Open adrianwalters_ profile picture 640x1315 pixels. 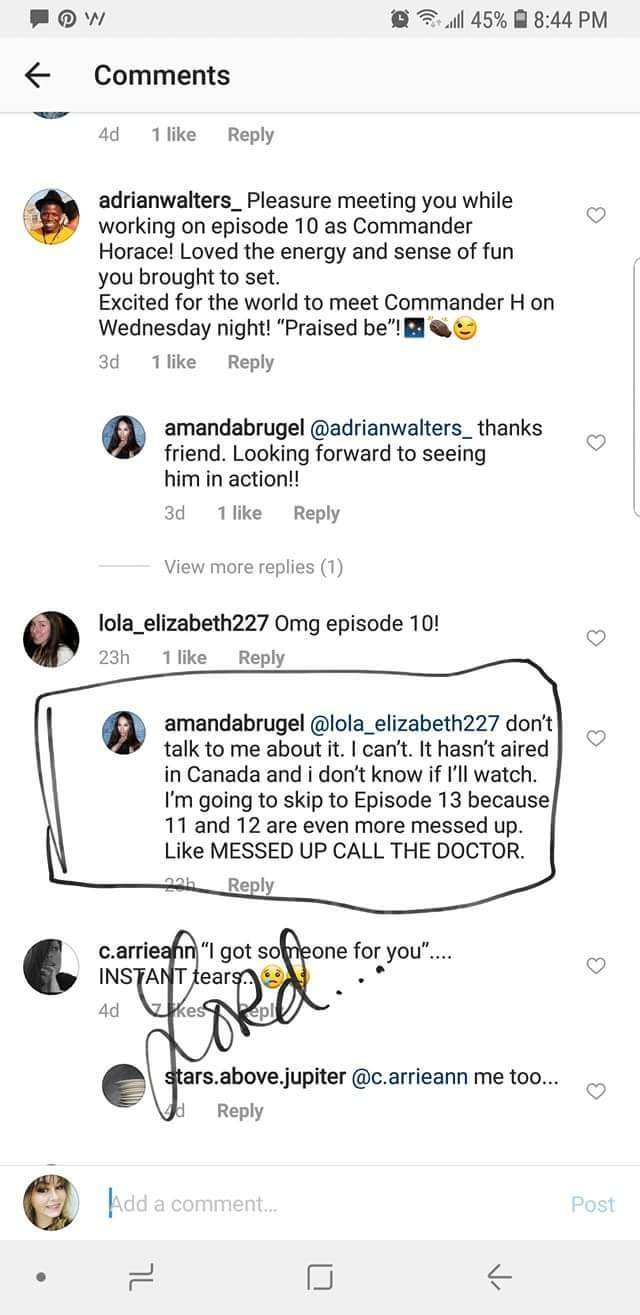tap(50, 216)
